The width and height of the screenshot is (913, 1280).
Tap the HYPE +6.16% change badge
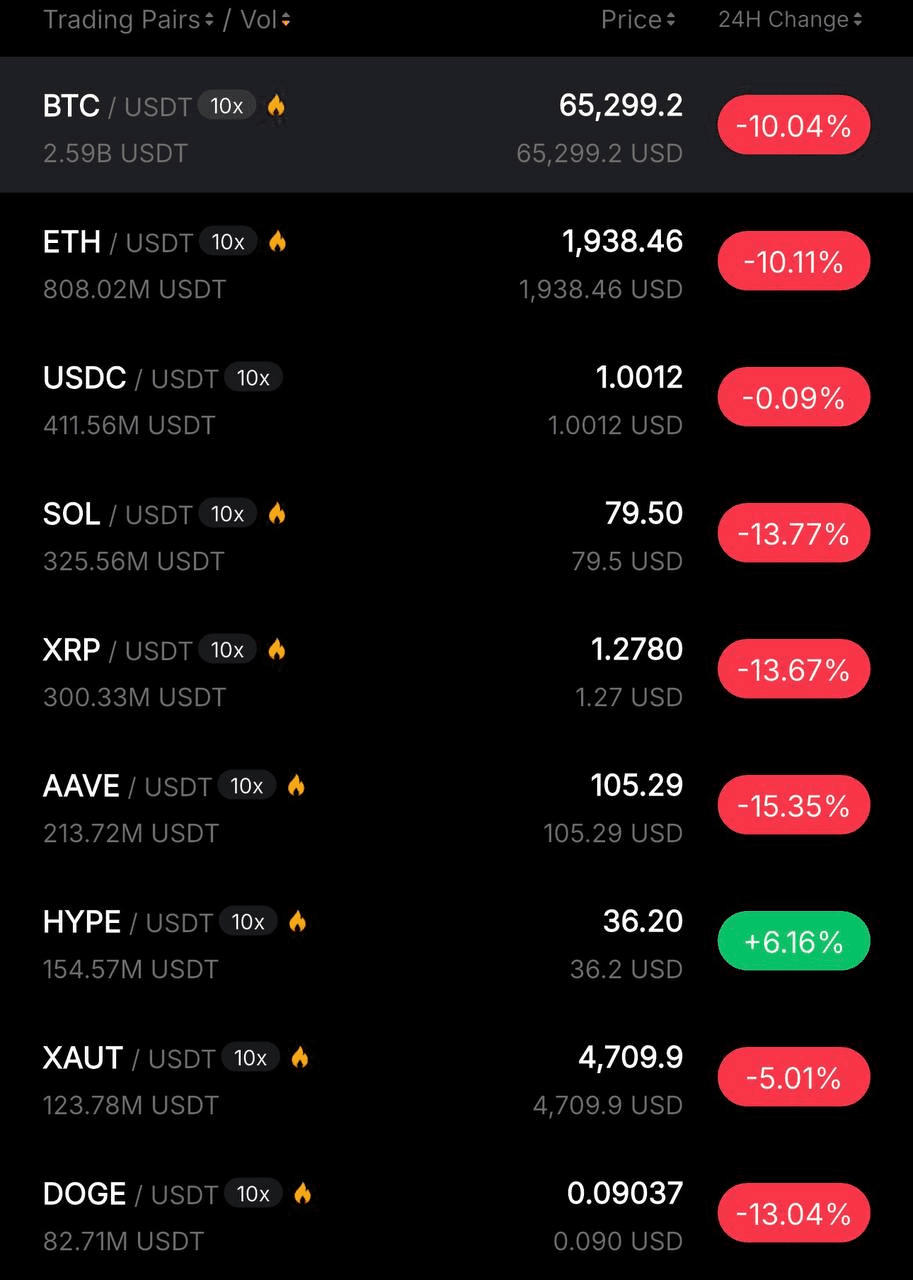(793, 942)
